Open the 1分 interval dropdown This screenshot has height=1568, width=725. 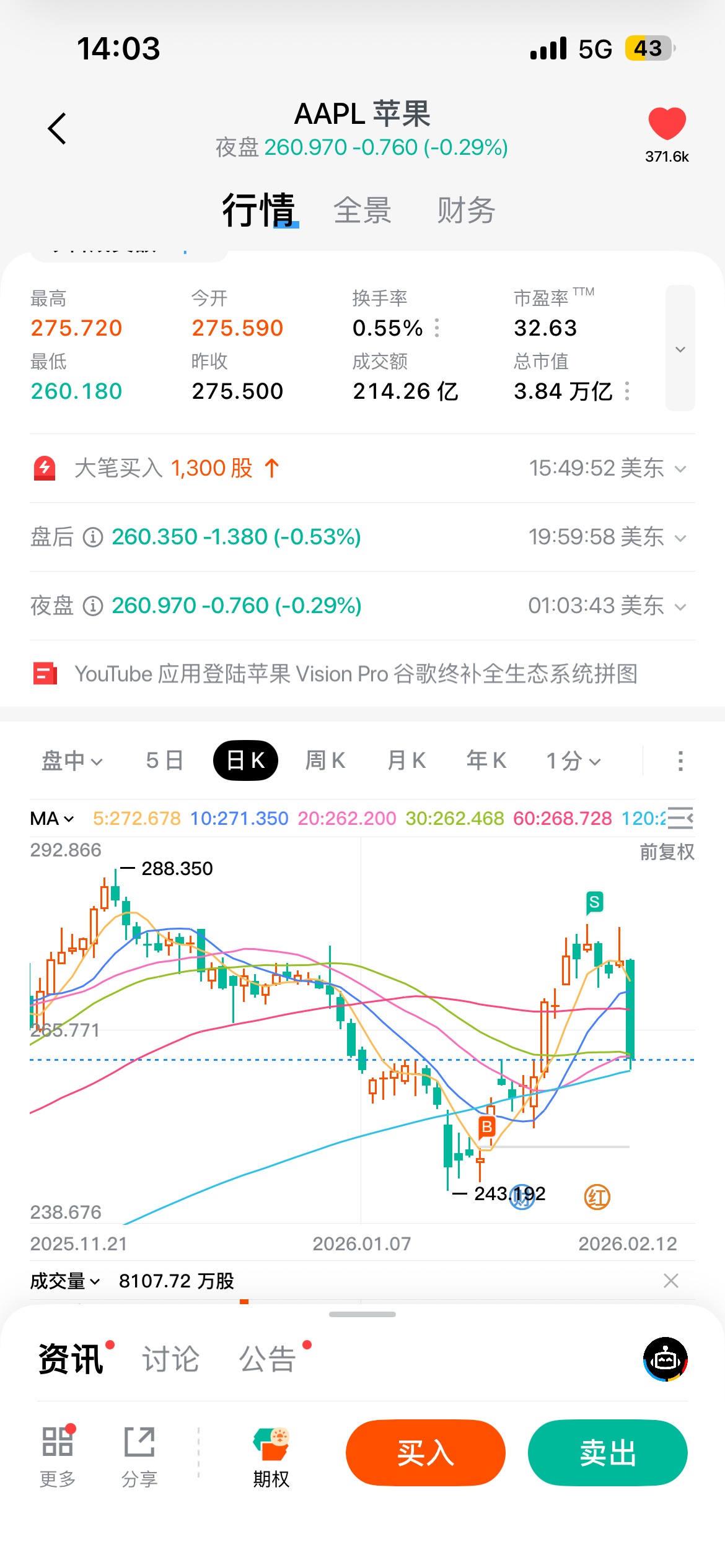pyautogui.click(x=573, y=760)
